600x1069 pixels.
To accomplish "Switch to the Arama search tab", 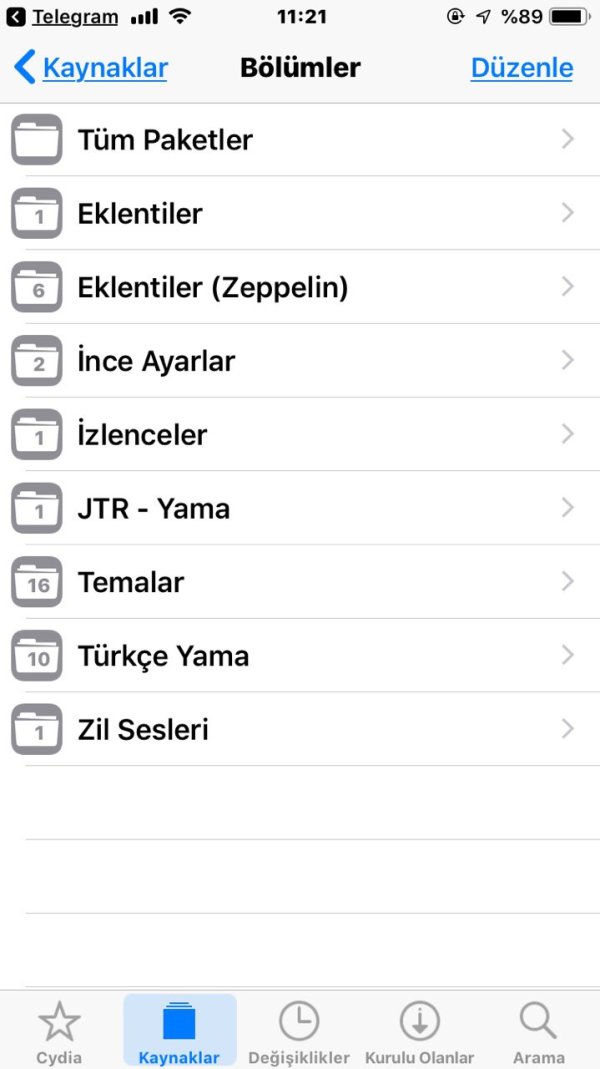I will pos(539,1032).
